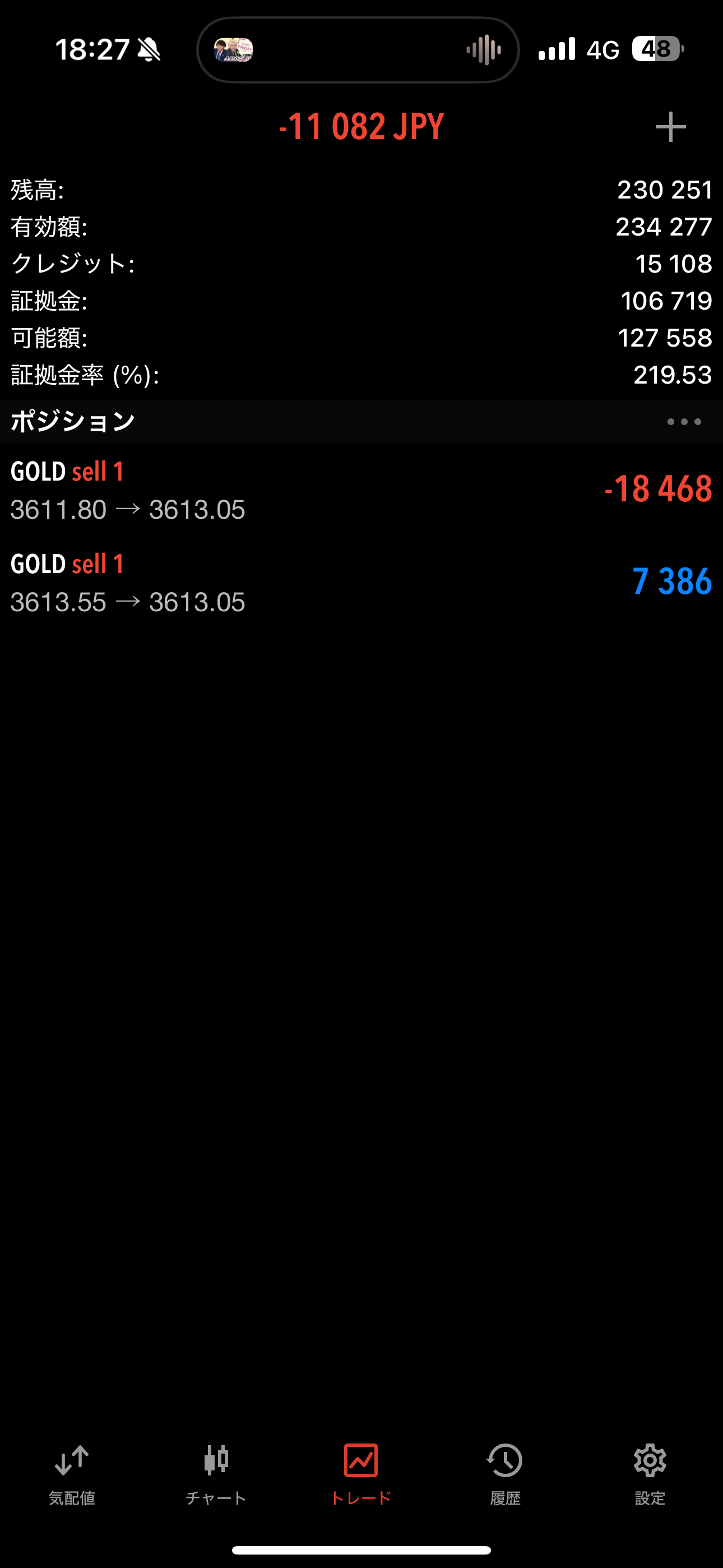723x1568 pixels.
Task: Open the GOLD sell position opened at 3613.55
Action: (x=361, y=583)
